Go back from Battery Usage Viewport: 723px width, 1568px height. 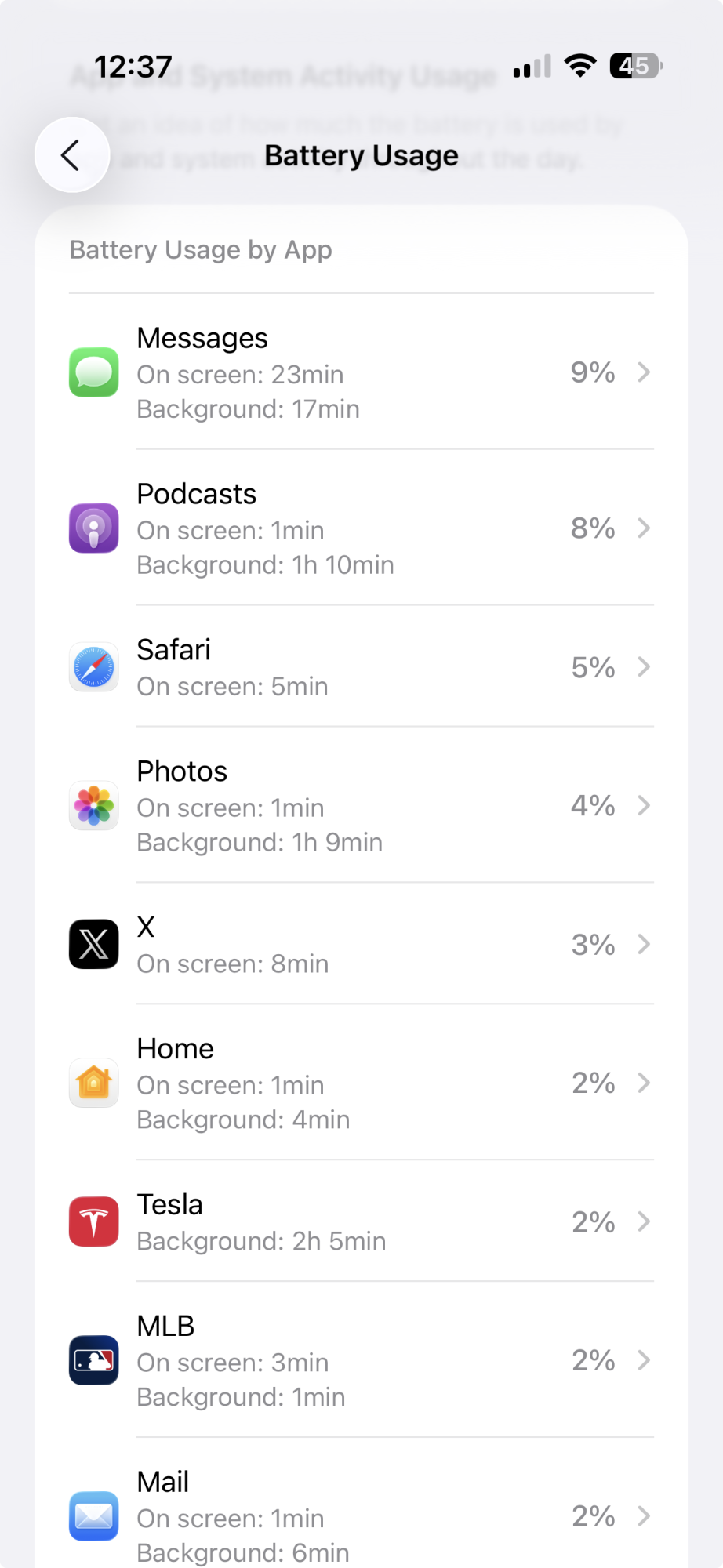[72, 154]
